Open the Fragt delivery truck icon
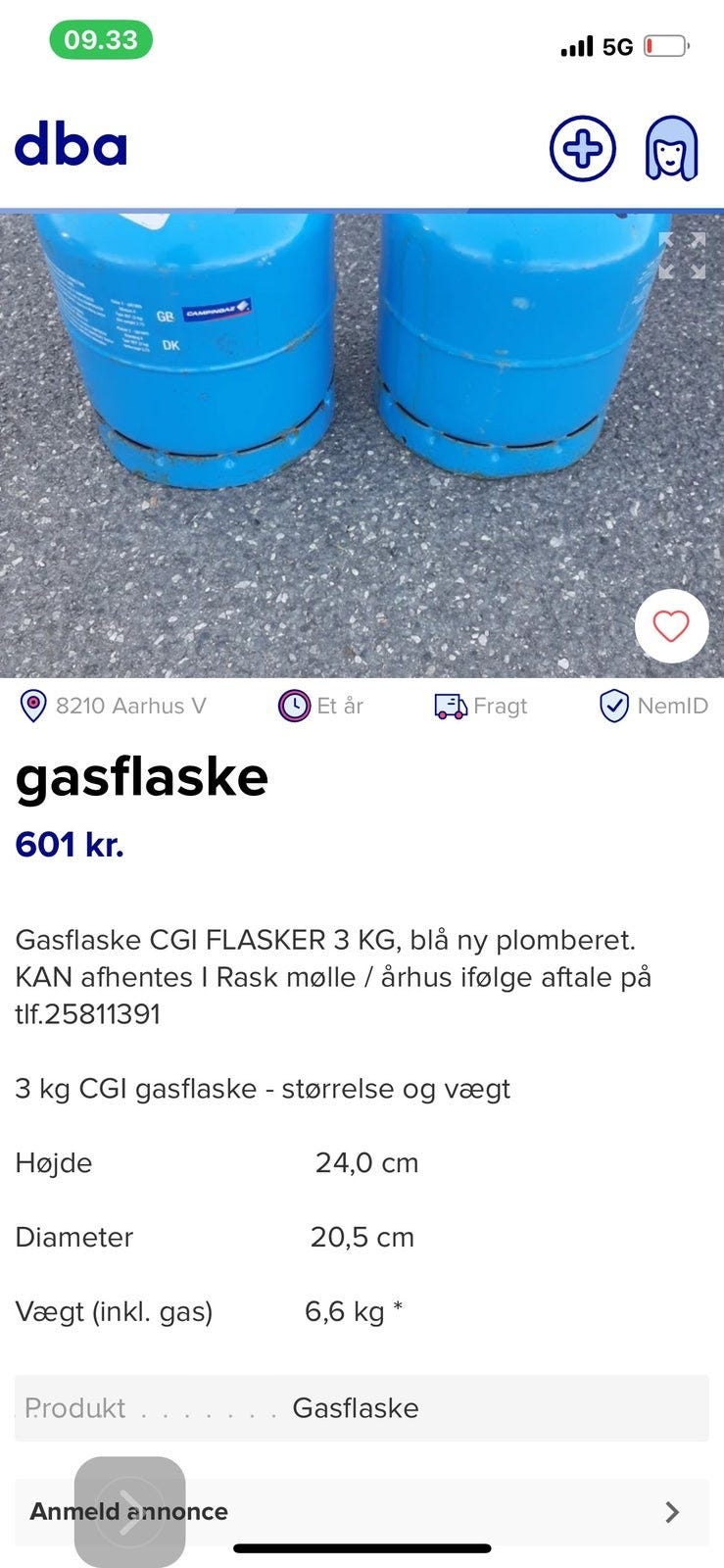This screenshot has width=724, height=1568. pos(449,705)
